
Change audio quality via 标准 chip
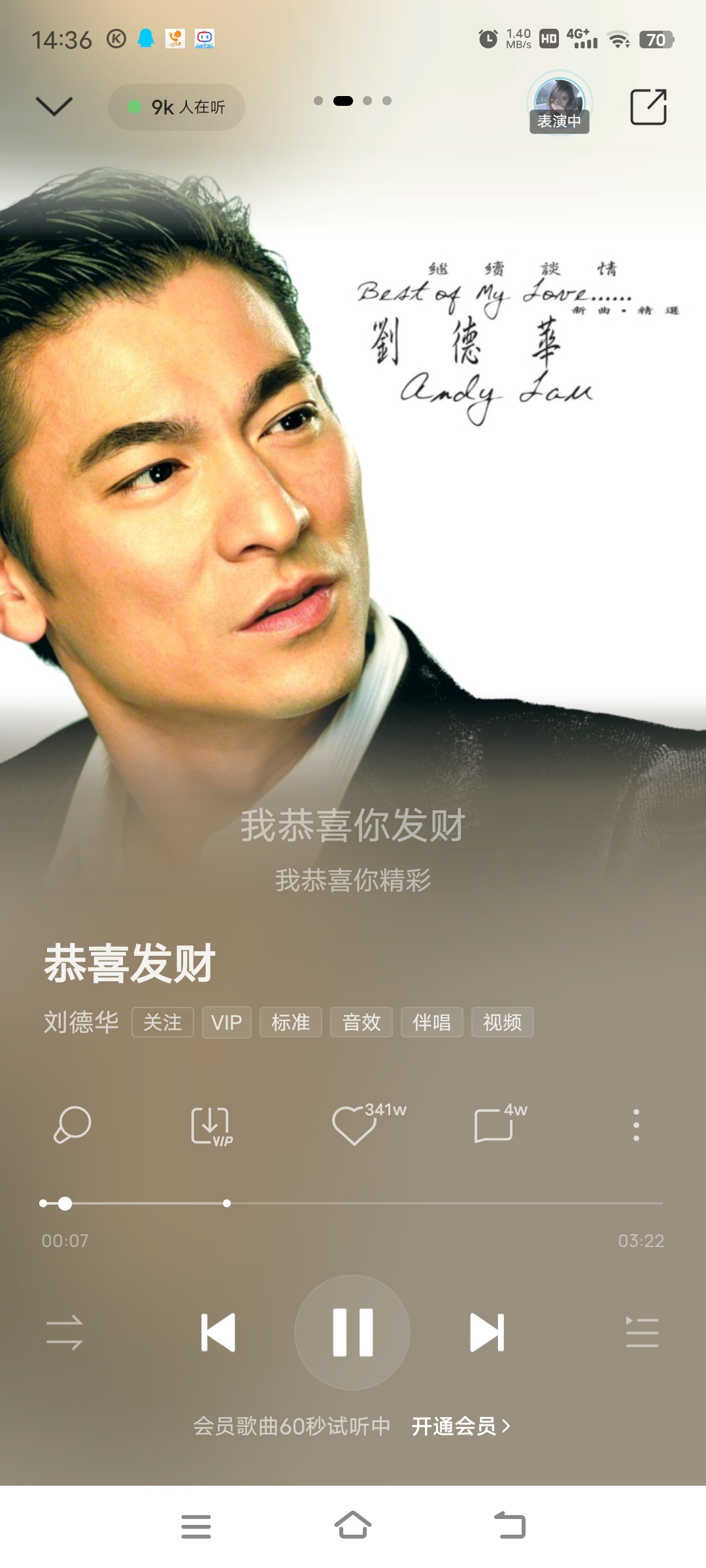[291, 1022]
